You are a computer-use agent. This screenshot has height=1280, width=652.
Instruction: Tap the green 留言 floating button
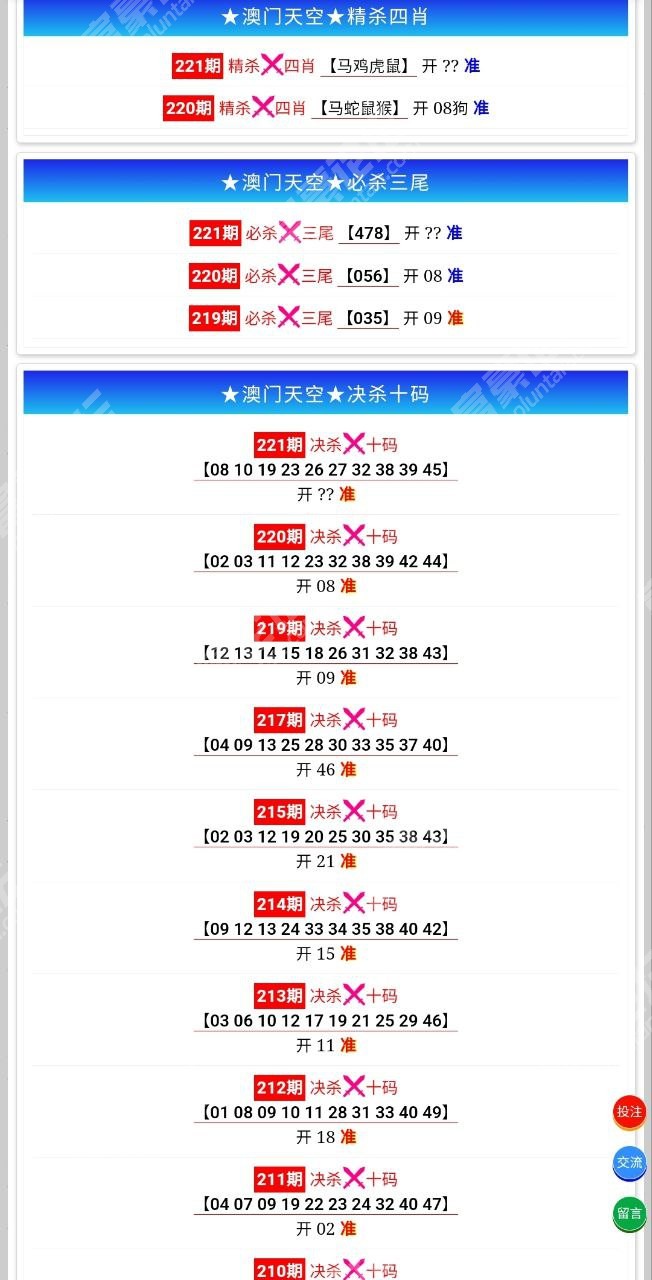coord(629,1214)
